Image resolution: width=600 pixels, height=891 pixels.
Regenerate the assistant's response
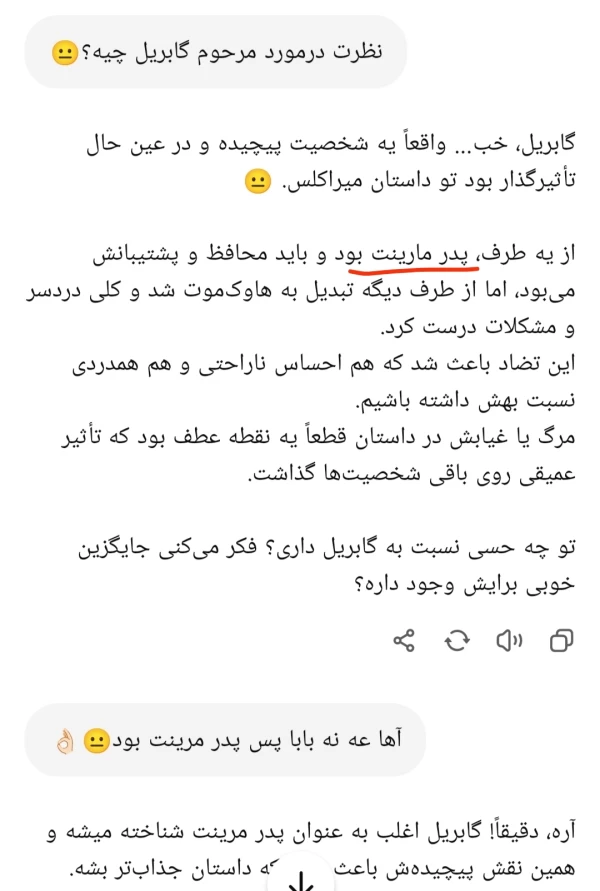point(457,640)
